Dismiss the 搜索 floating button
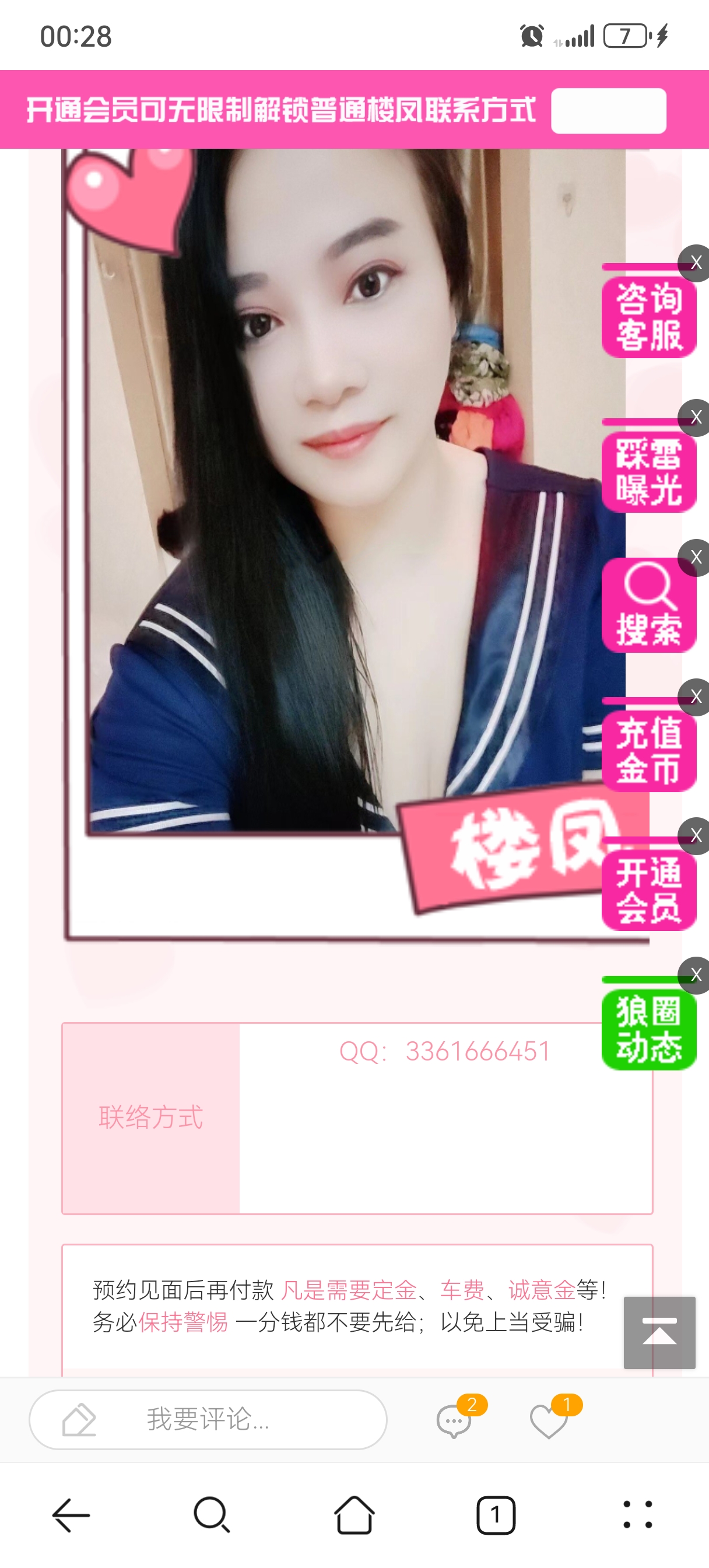709x1568 pixels. [x=696, y=557]
